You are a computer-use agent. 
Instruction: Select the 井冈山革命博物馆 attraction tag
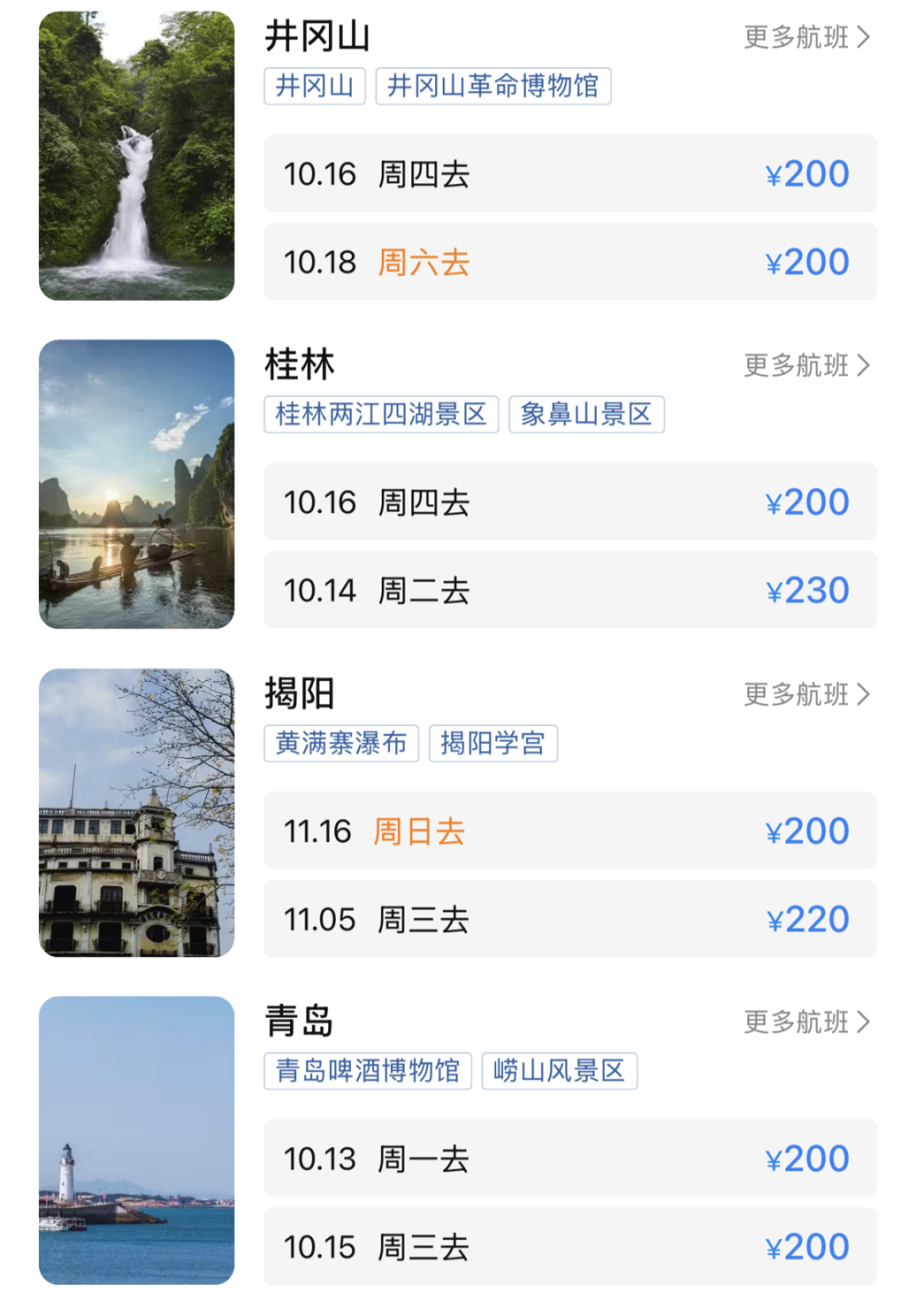493,86
